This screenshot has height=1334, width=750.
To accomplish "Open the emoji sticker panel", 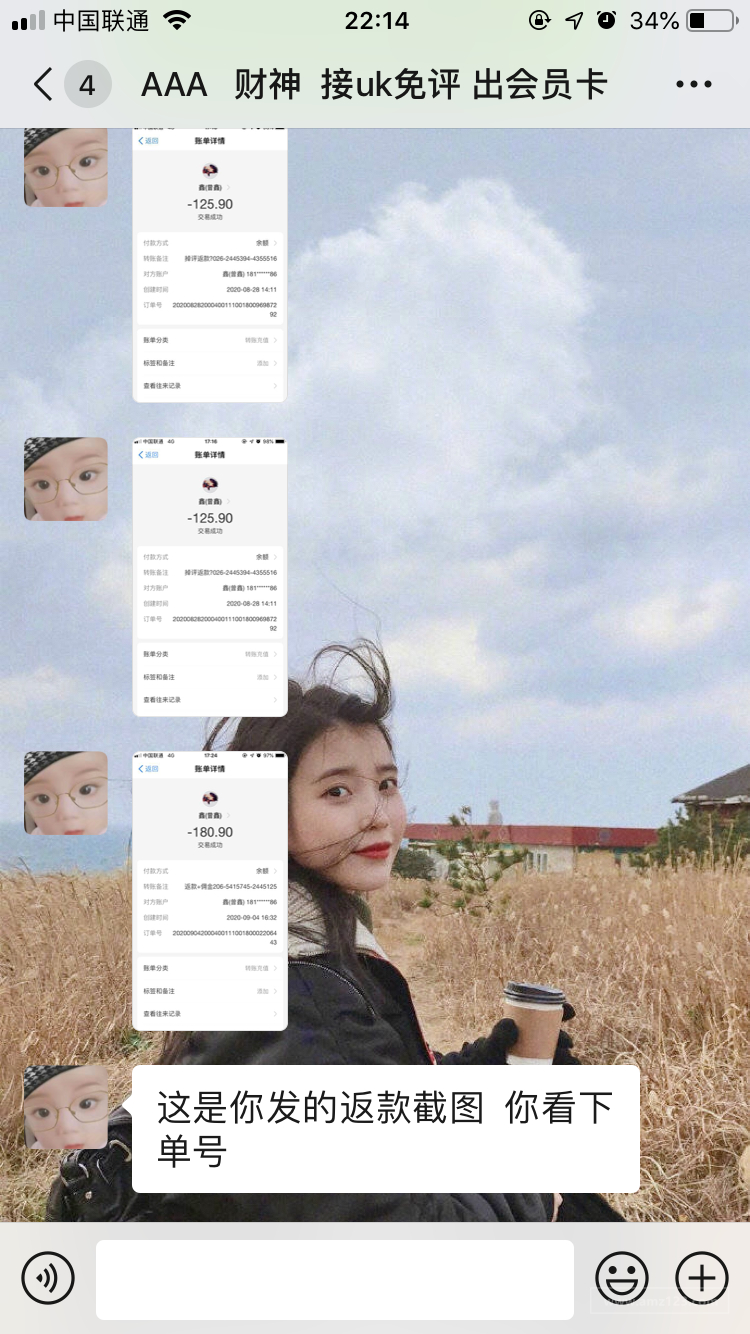I will click(x=621, y=1278).
